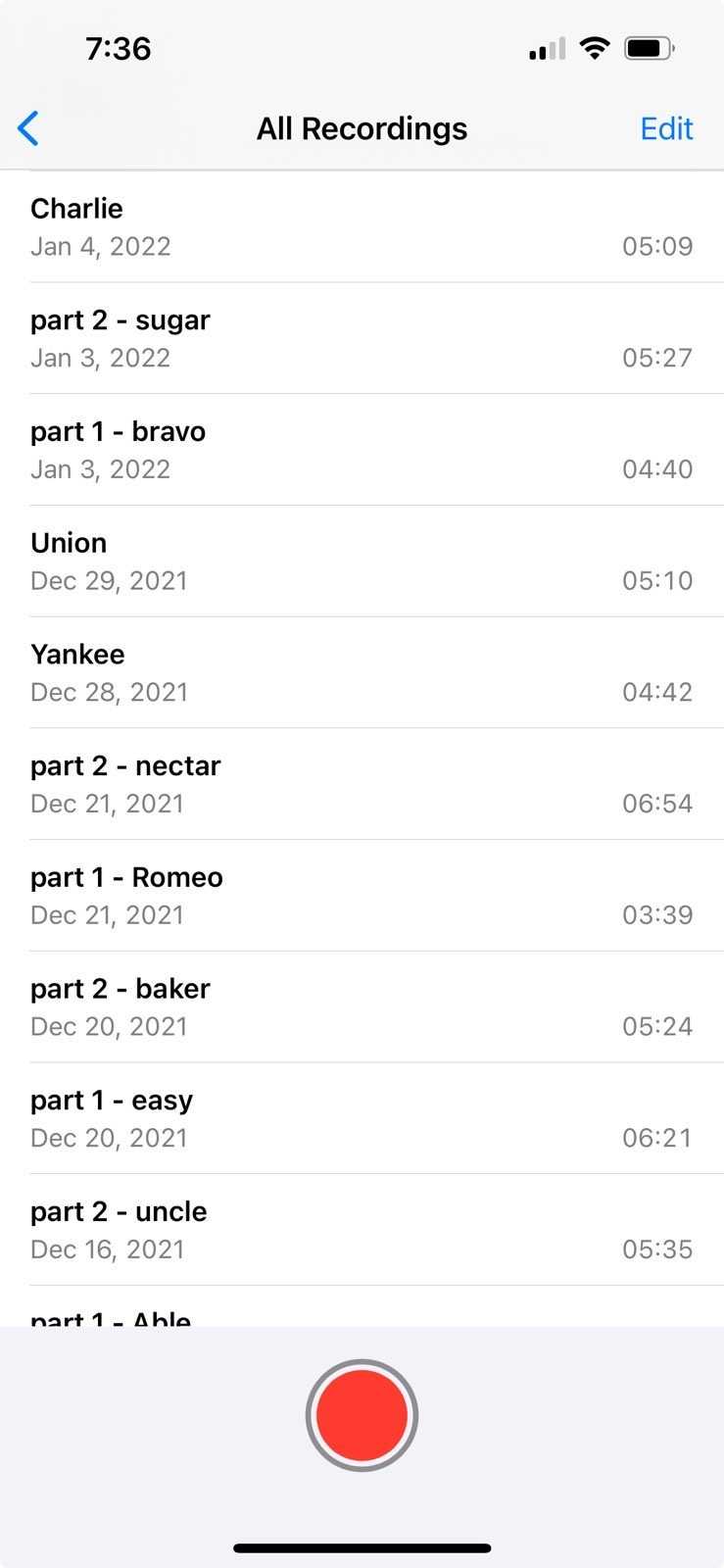Select the part 1 - bravo recording
This screenshot has height=1568, width=724.
[x=362, y=450]
